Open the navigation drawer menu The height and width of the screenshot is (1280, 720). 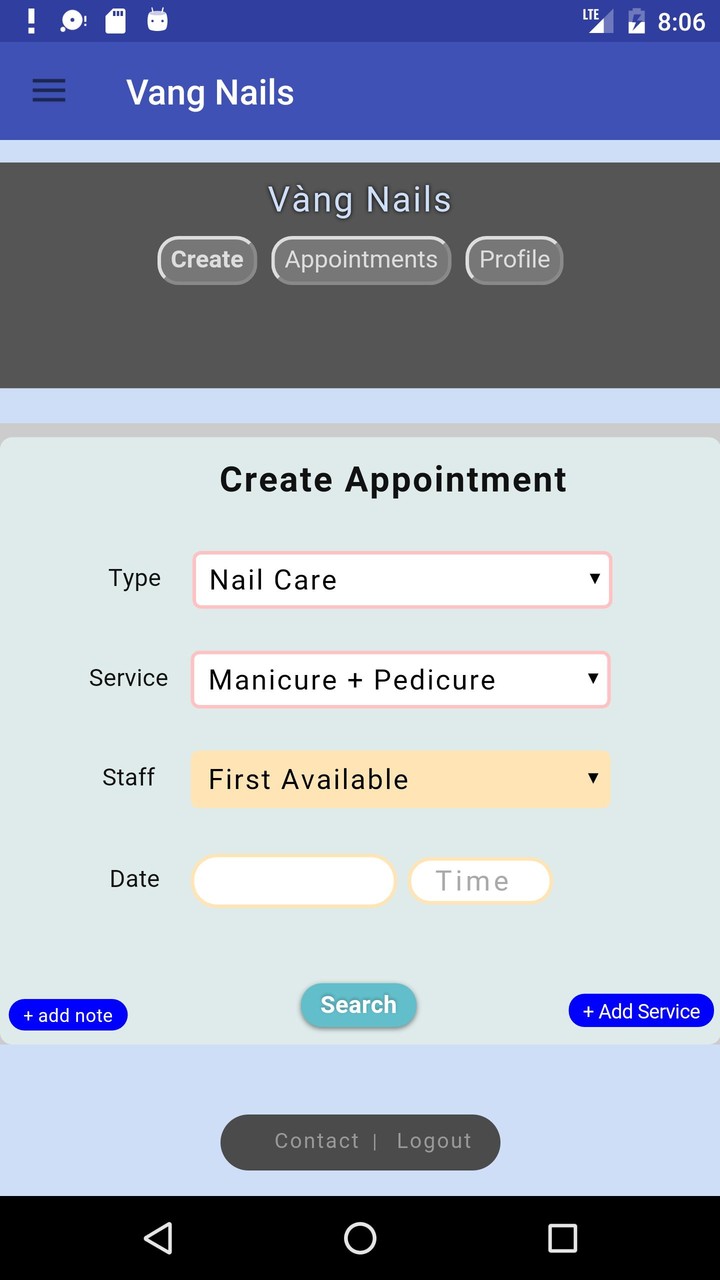click(x=48, y=90)
